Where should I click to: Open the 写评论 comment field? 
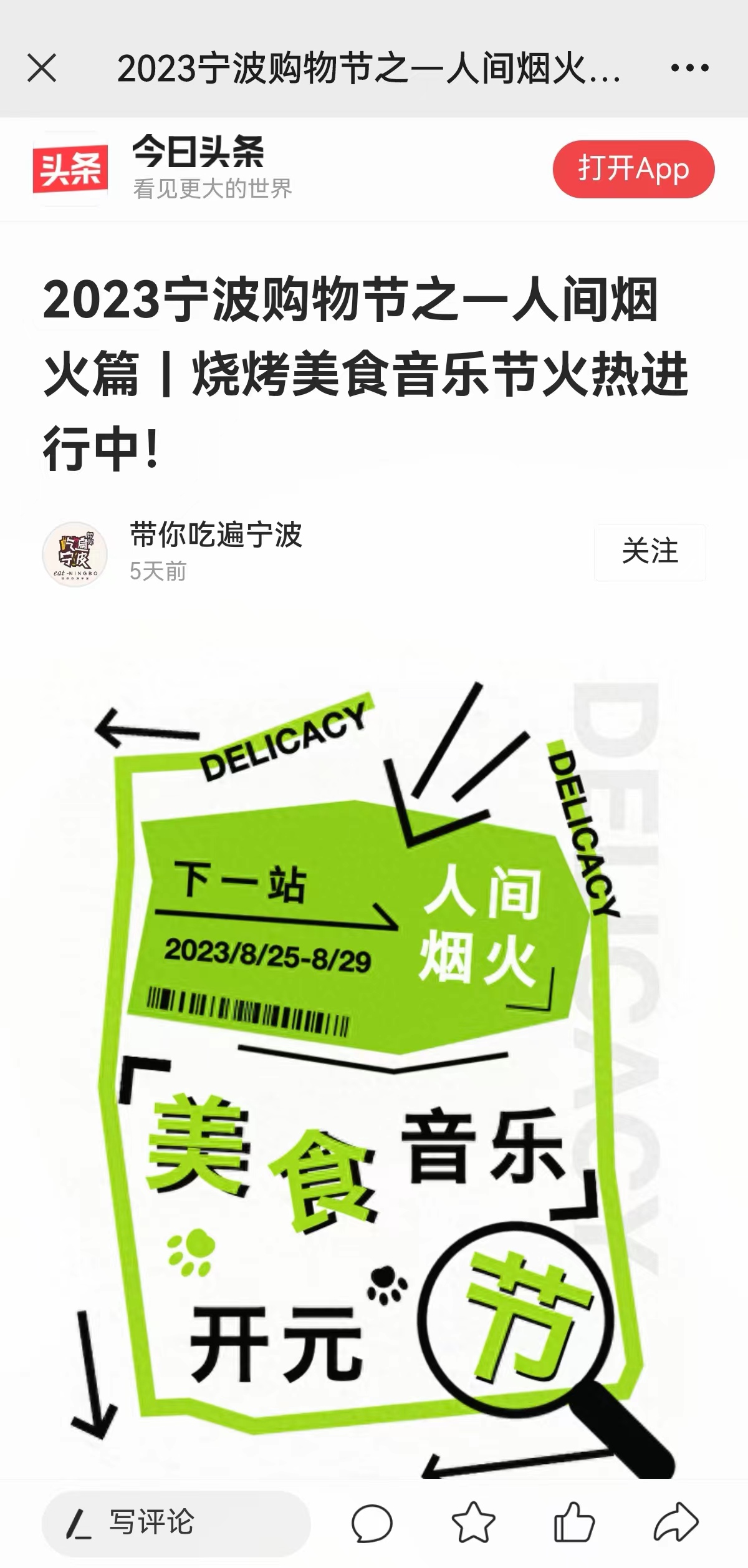point(176,1522)
